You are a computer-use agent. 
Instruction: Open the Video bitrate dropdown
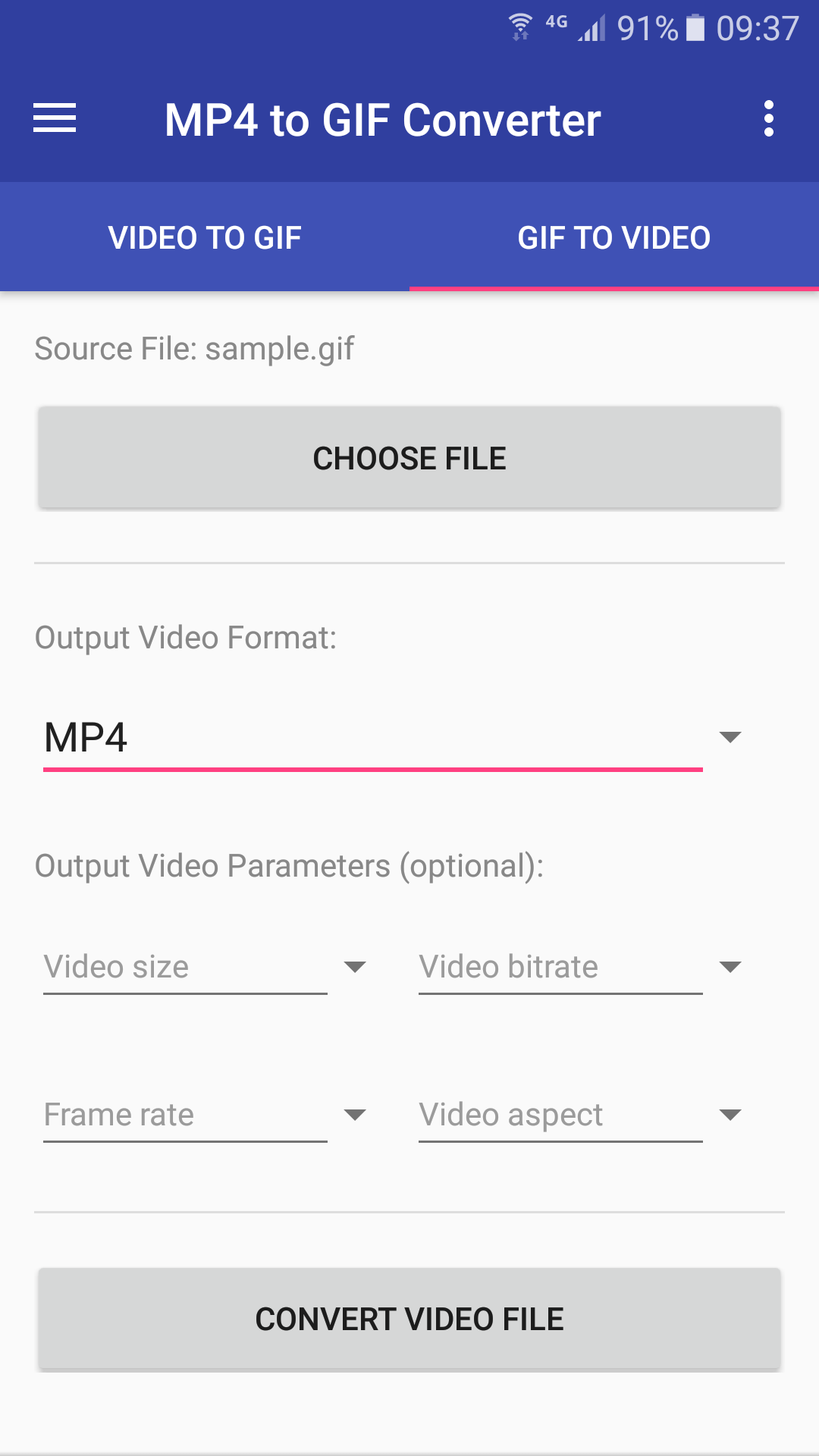tap(730, 966)
